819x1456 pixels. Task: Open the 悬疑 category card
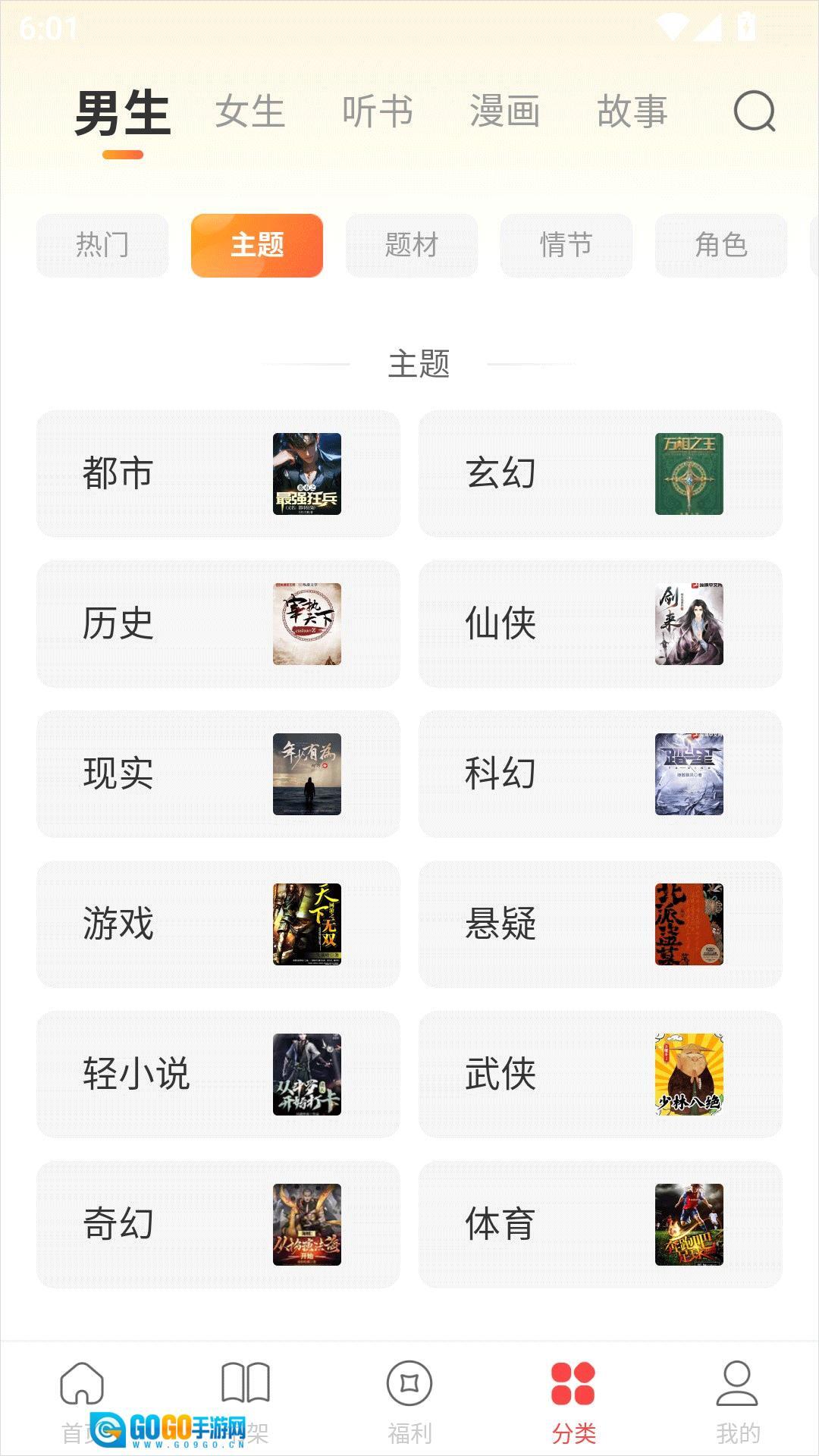point(600,924)
